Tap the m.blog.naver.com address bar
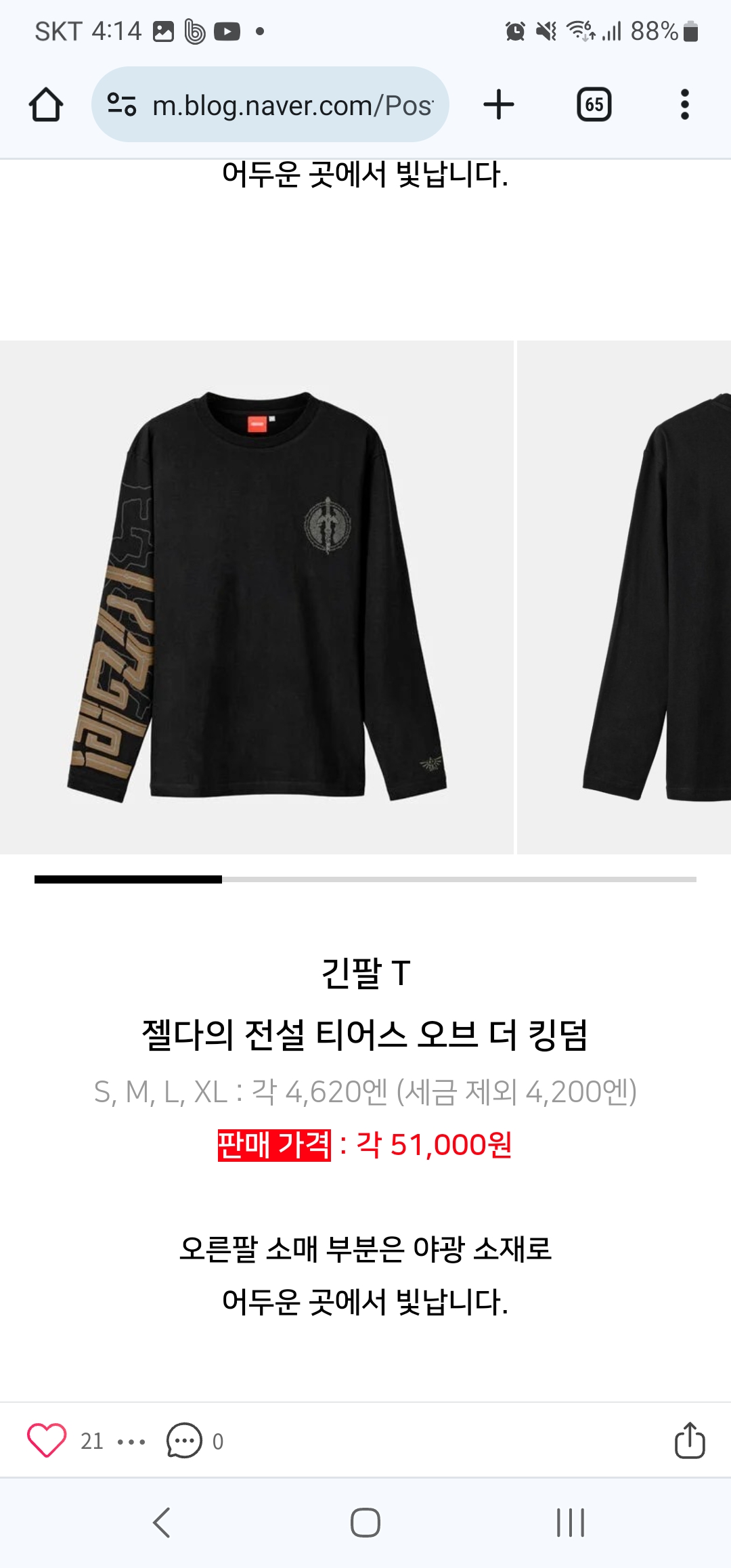 (x=291, y=105)
